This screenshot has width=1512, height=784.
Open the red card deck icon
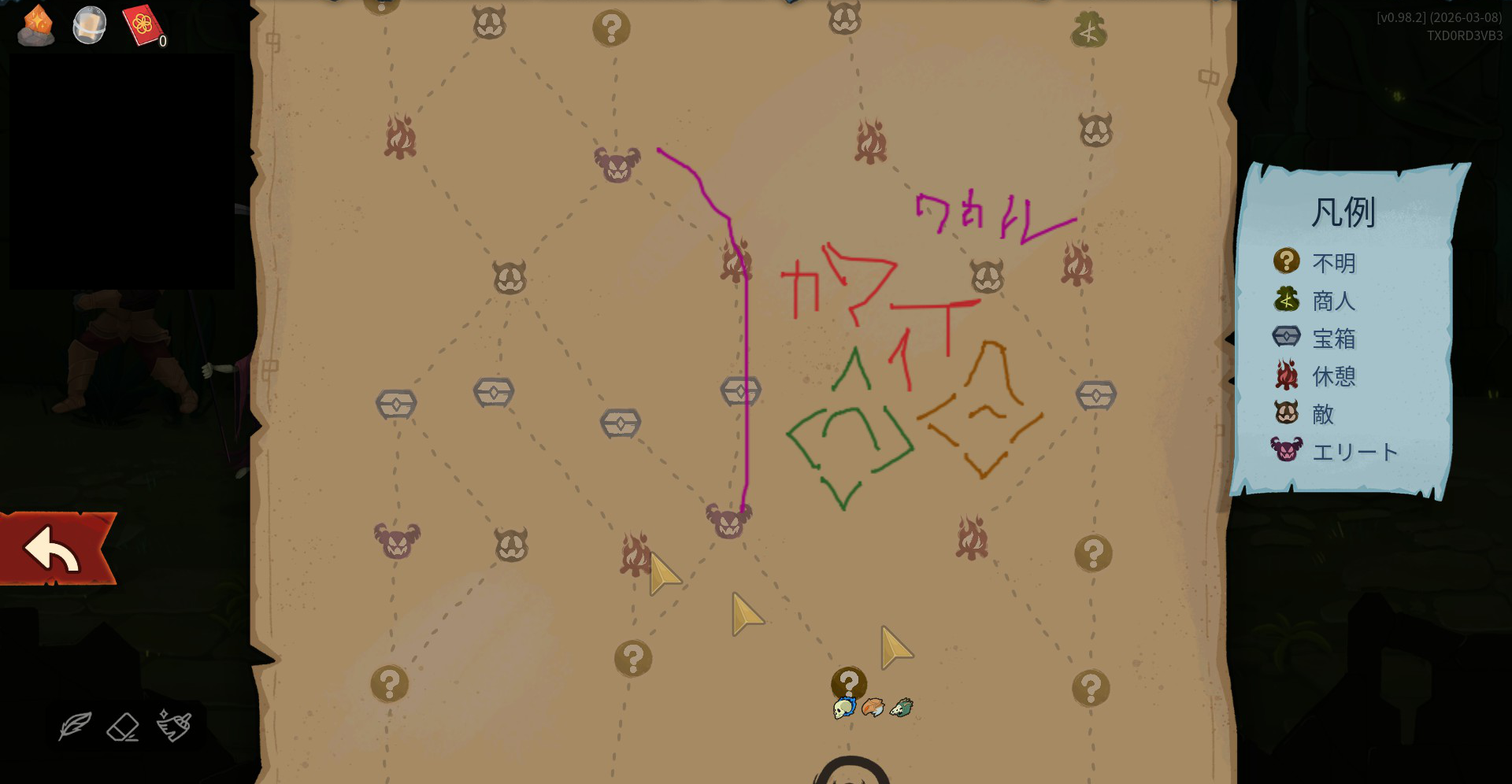[x=143, y=25]
